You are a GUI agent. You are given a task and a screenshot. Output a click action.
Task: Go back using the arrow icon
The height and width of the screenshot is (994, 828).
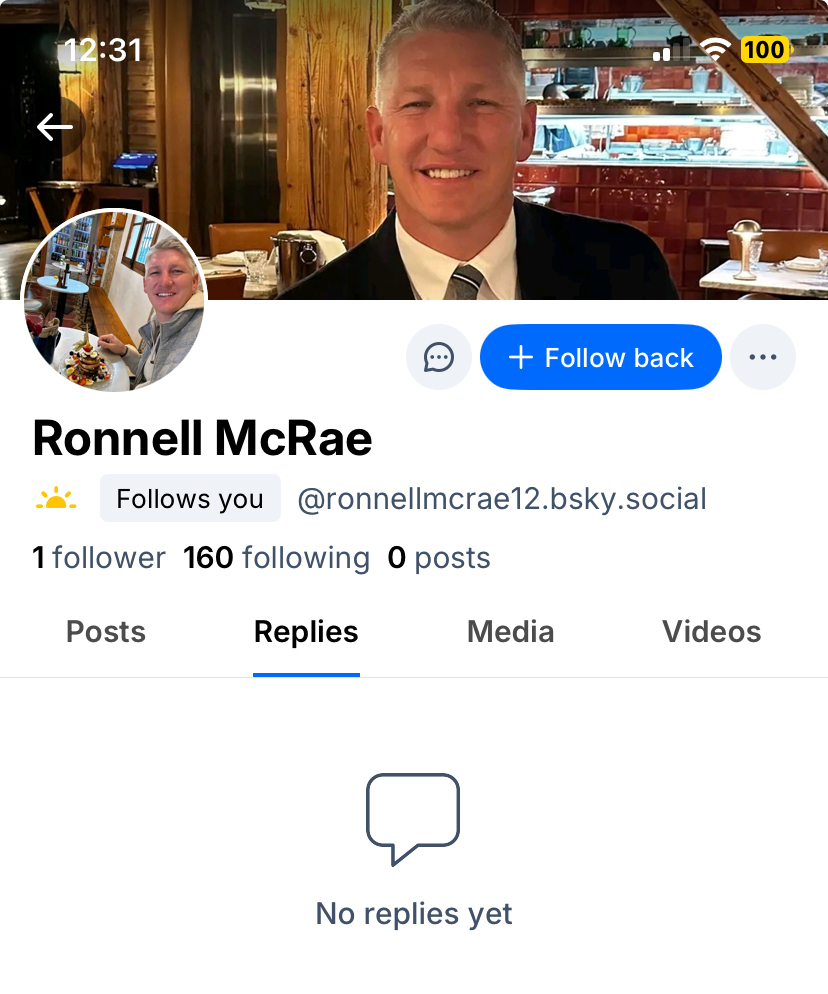(55, 127)
